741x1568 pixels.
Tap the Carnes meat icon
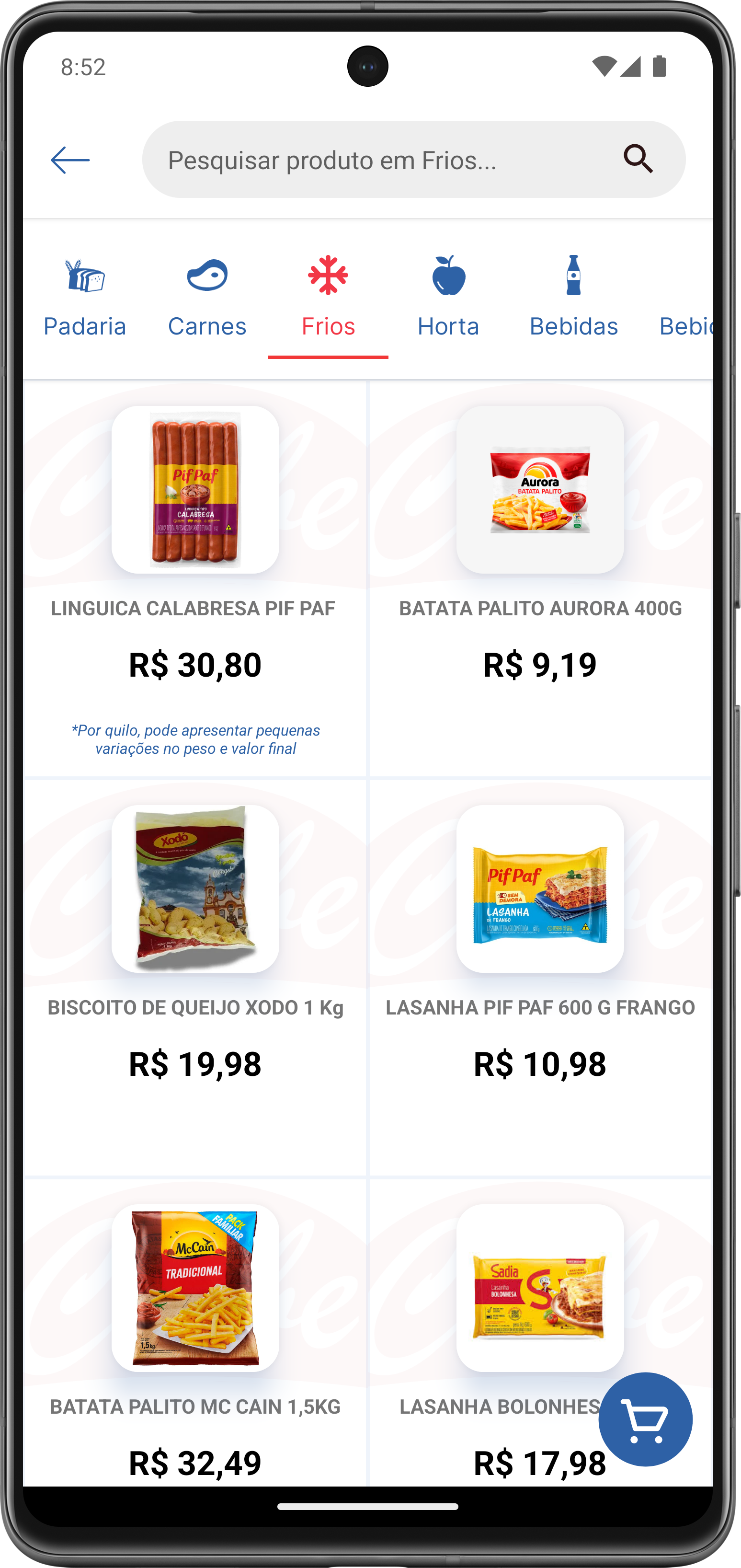207,276
